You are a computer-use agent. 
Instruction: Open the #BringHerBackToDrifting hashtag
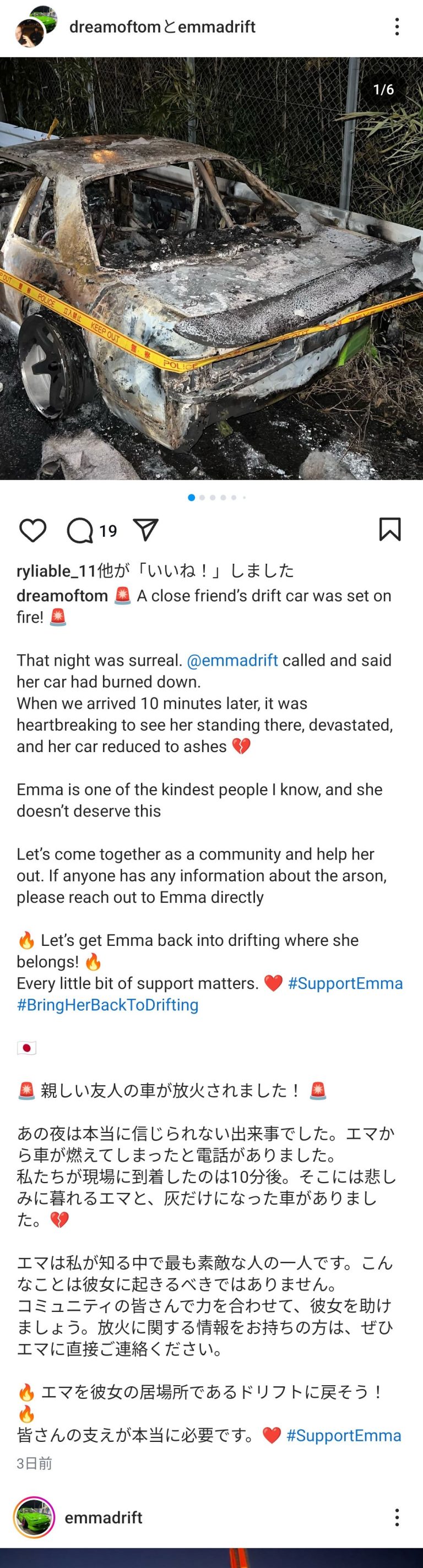click(108, 1004)
